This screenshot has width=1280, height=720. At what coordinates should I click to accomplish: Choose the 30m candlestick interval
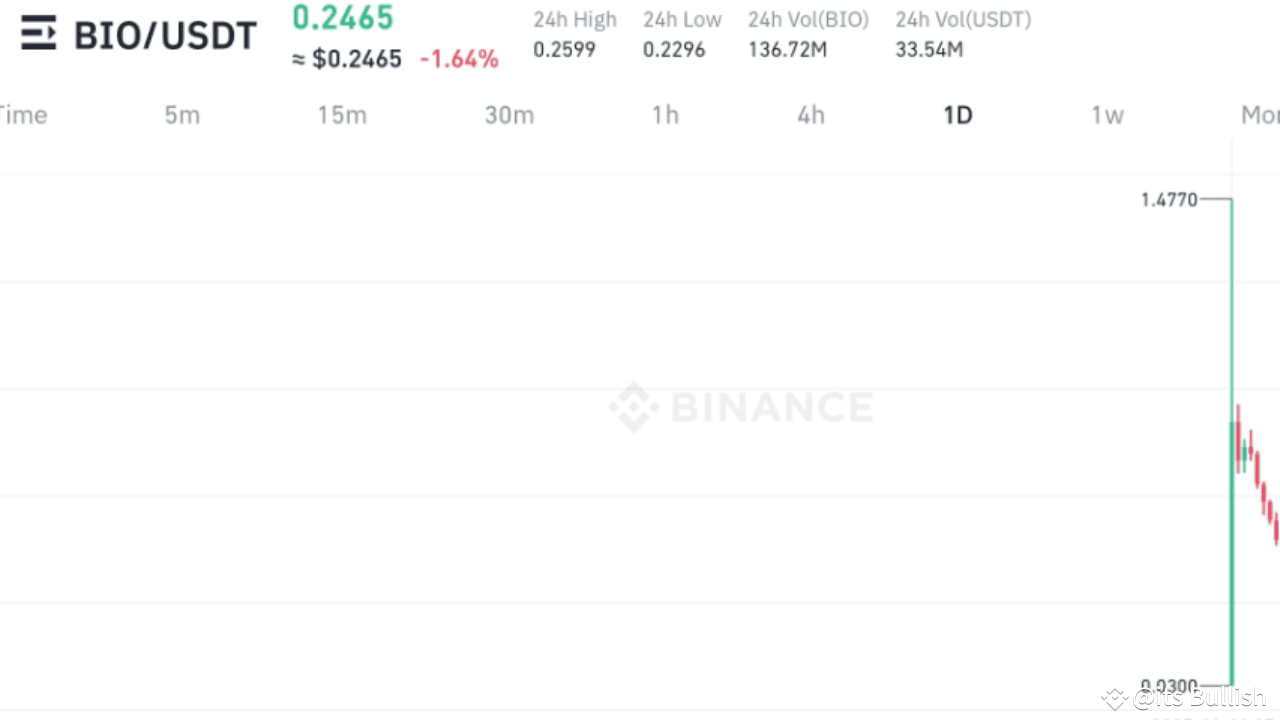coord(509,115)
